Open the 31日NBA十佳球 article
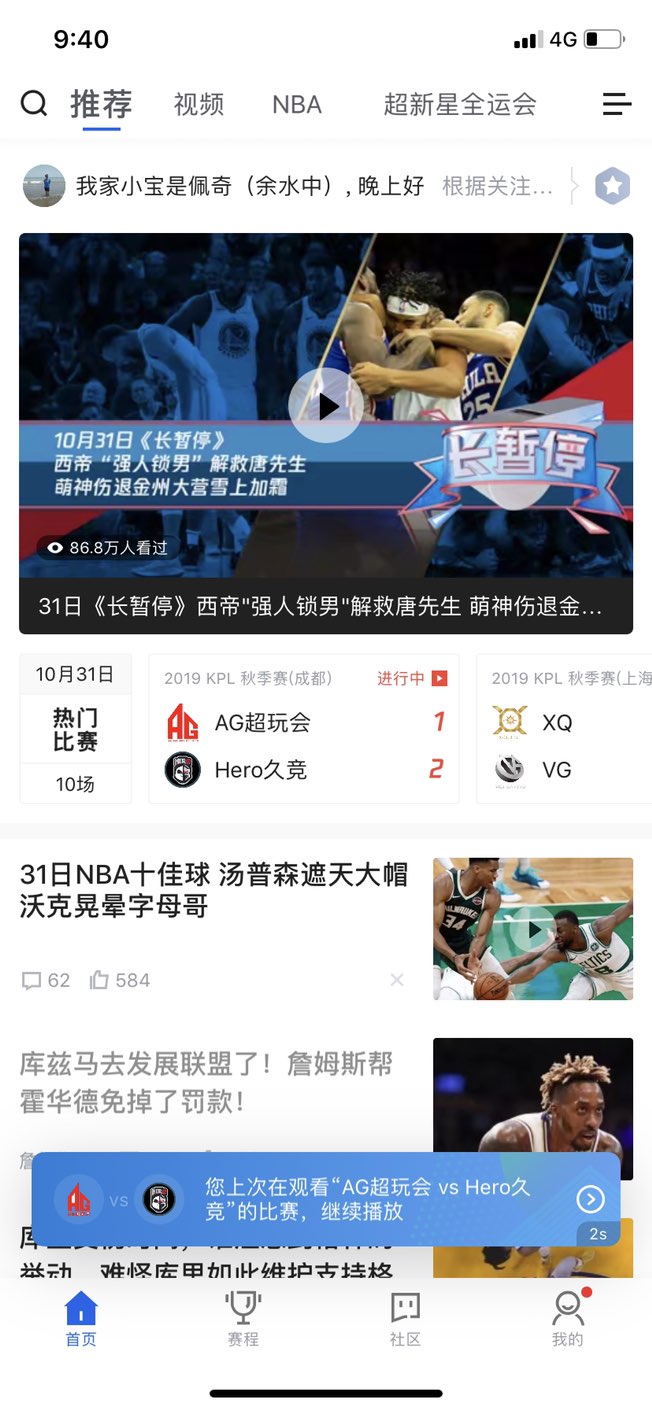This screenshot has width=652, height=1410. (x=214, y=890)
